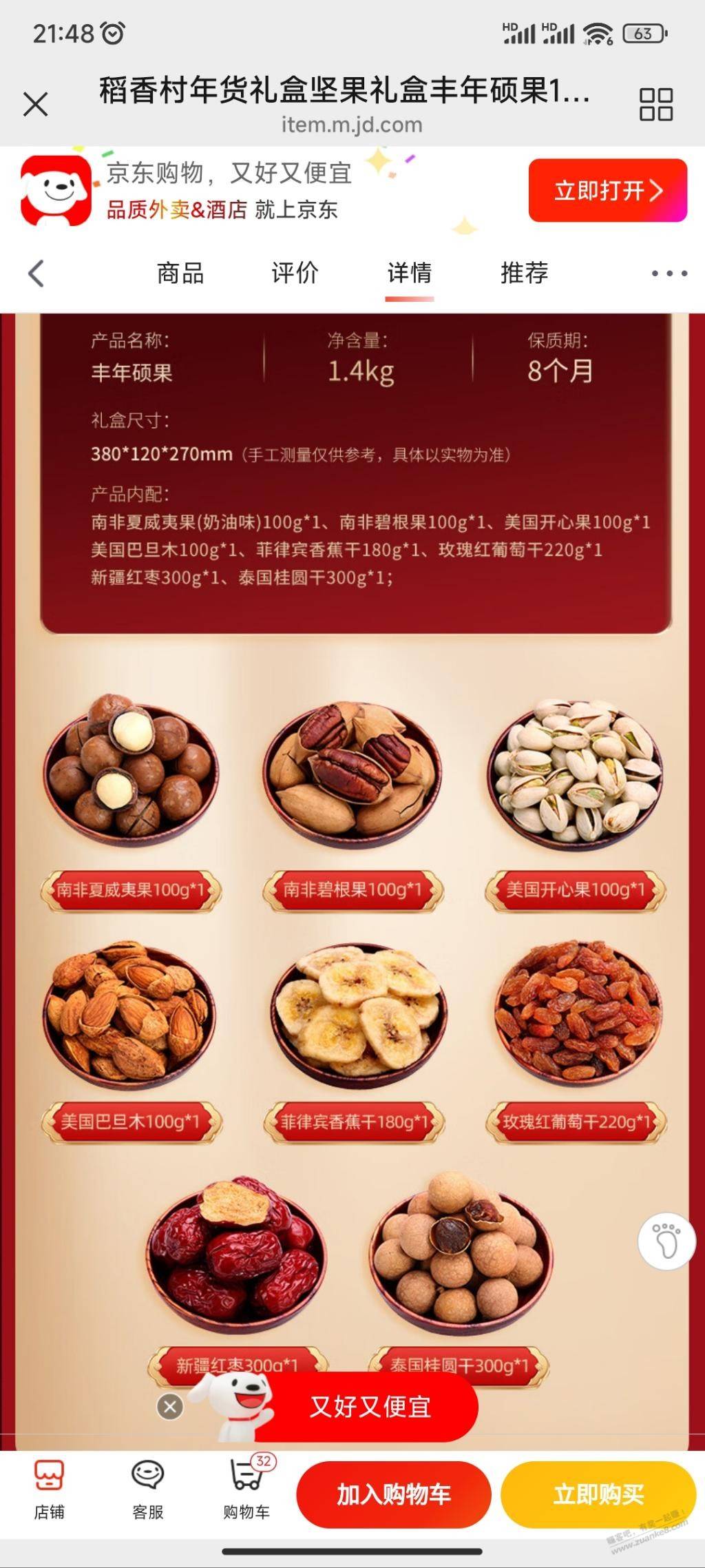Switch to the 评价 tab
This screenshot has height=1568, width=705.
295,274
